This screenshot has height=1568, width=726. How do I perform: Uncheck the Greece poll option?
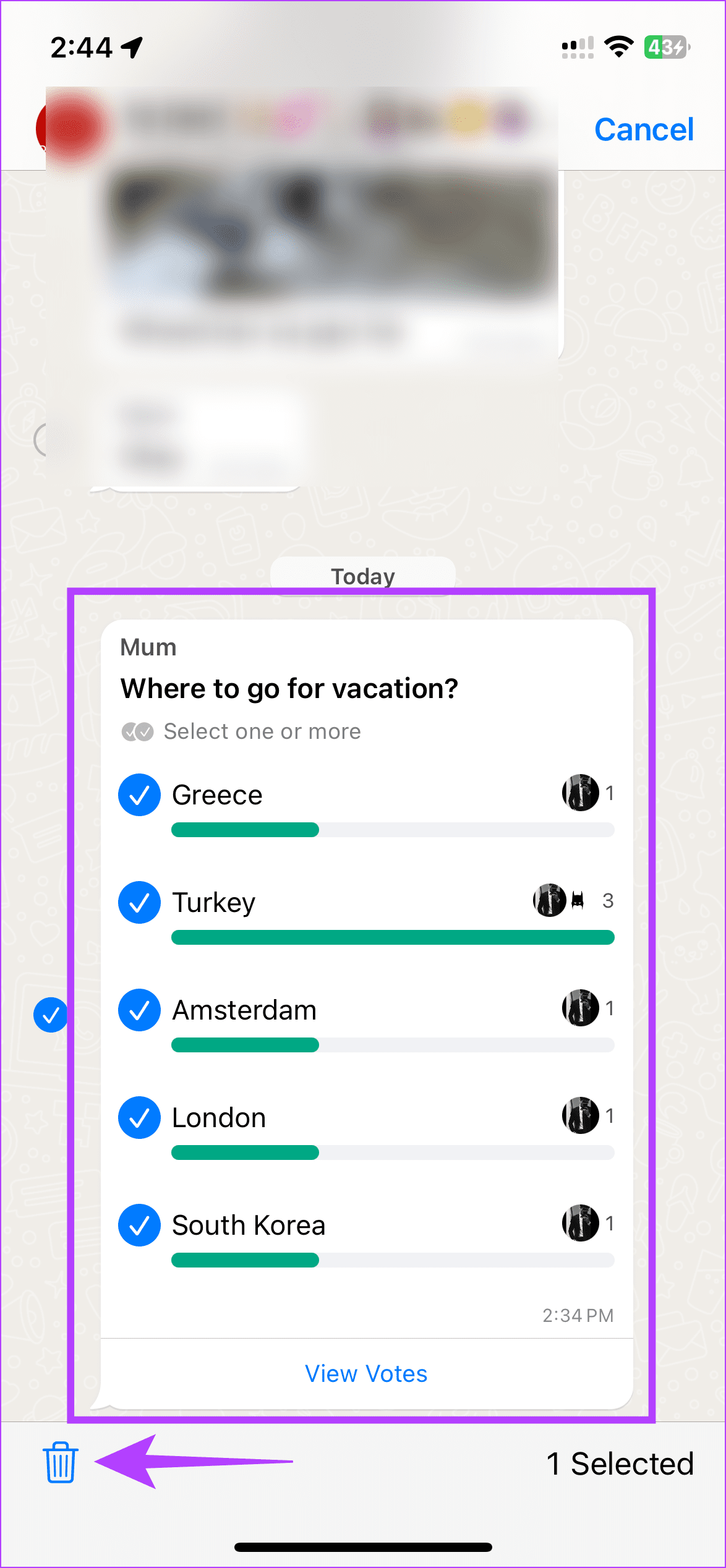pyautogui.click(x=140, y=795)
